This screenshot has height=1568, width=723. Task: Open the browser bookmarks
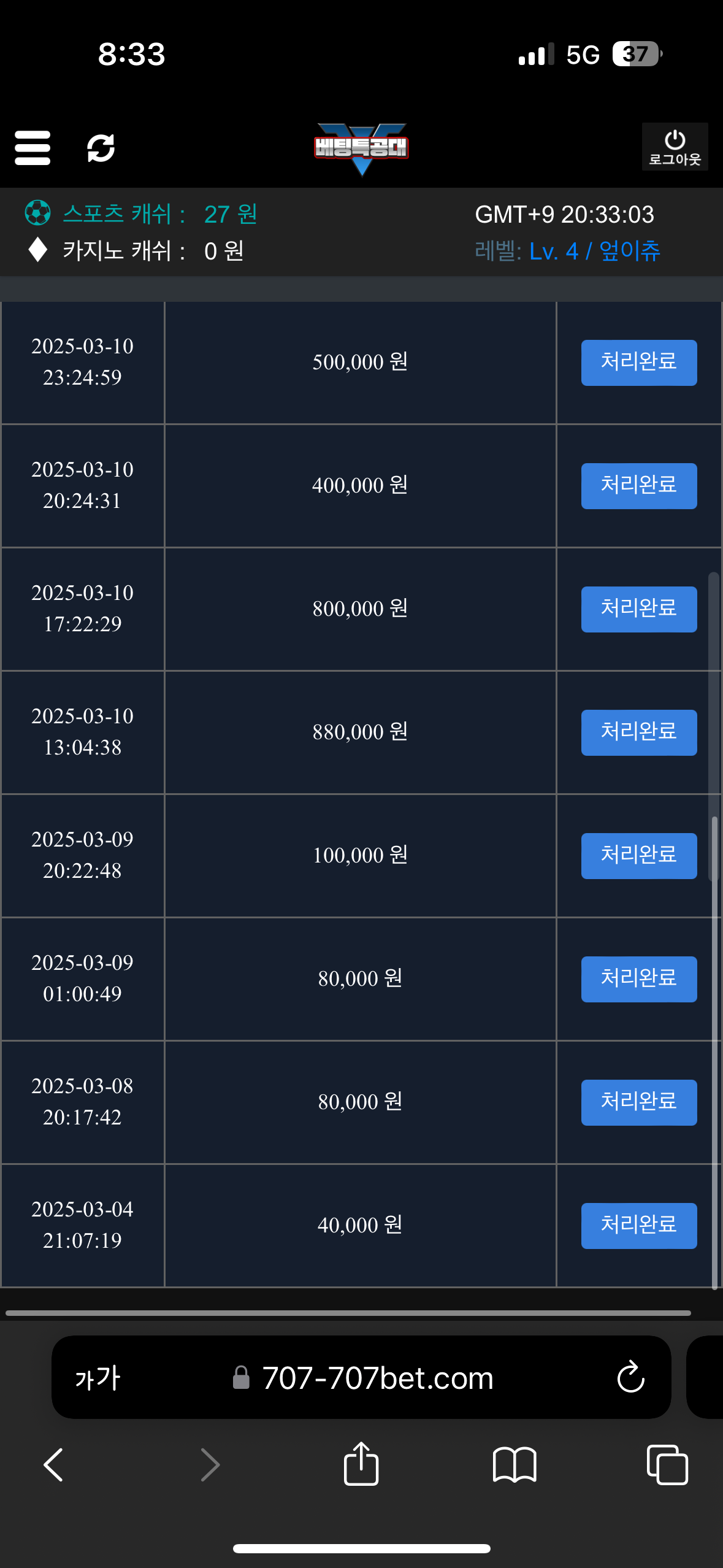(x=515, y=1465)
